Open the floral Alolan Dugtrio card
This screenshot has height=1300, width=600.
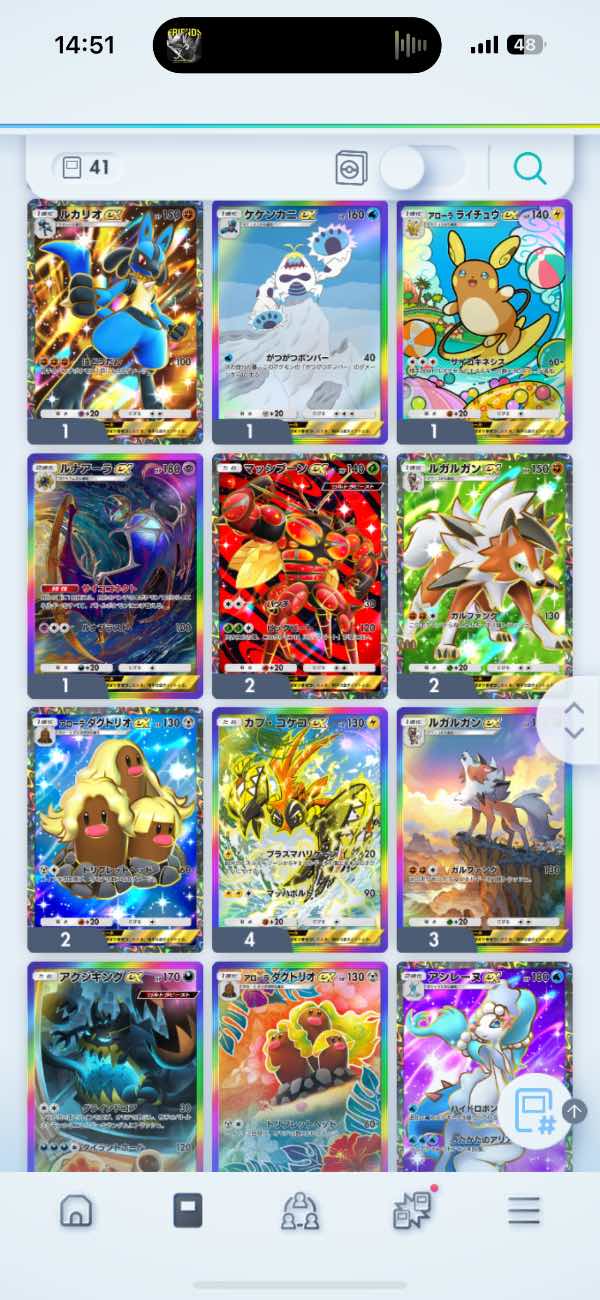click(300, 1065)
